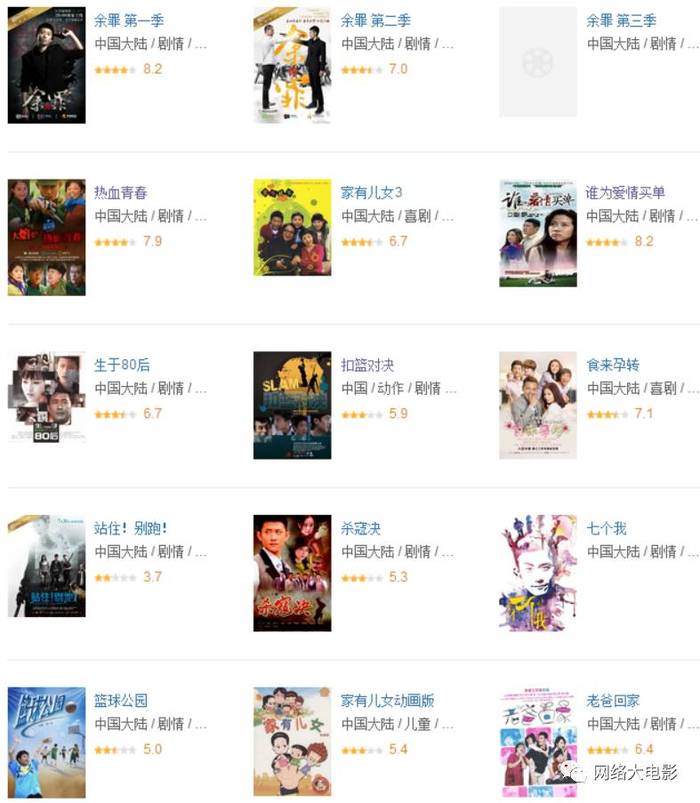Screen dimensions: 700x803
Task: Open 余罪 第一季 title link
Action: [x=129, y=20]
